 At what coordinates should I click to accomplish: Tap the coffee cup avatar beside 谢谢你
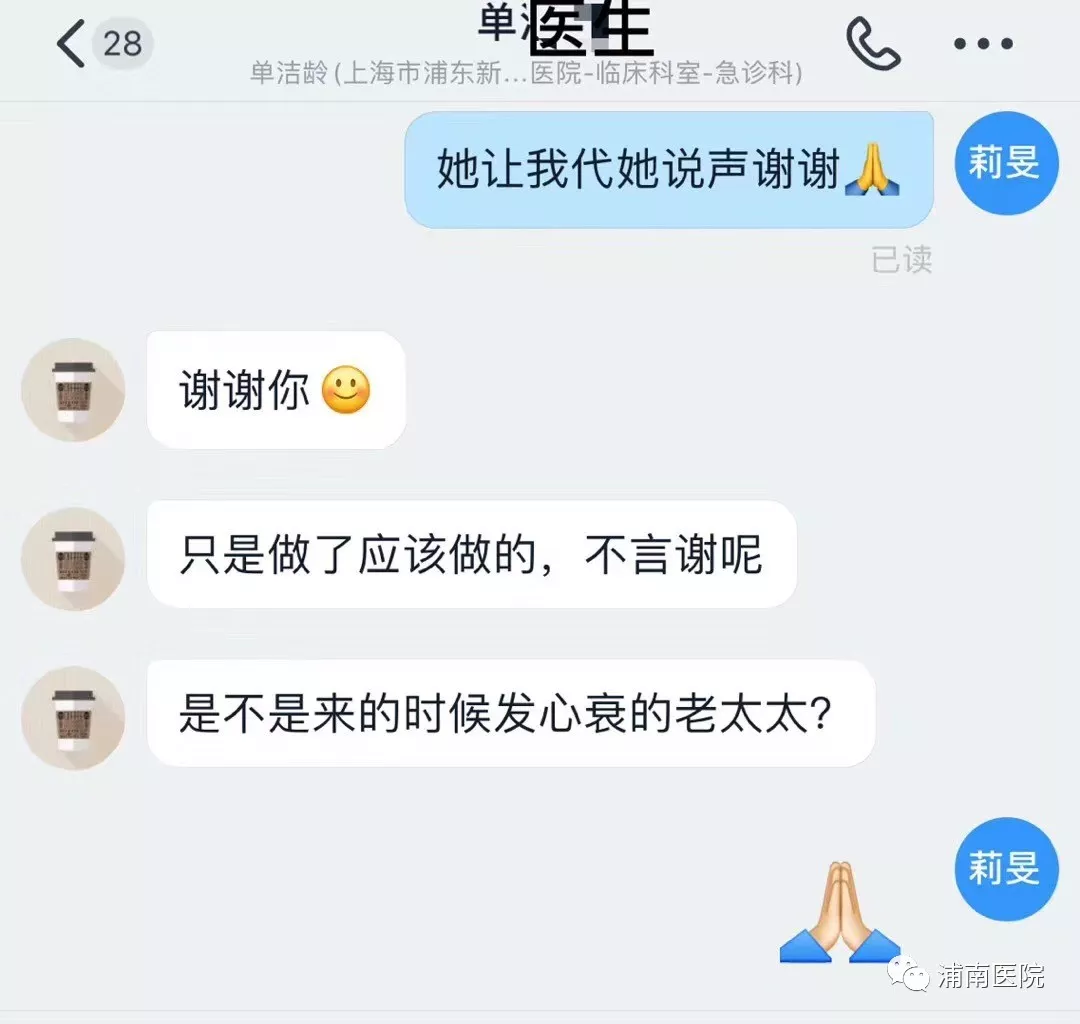73,390
